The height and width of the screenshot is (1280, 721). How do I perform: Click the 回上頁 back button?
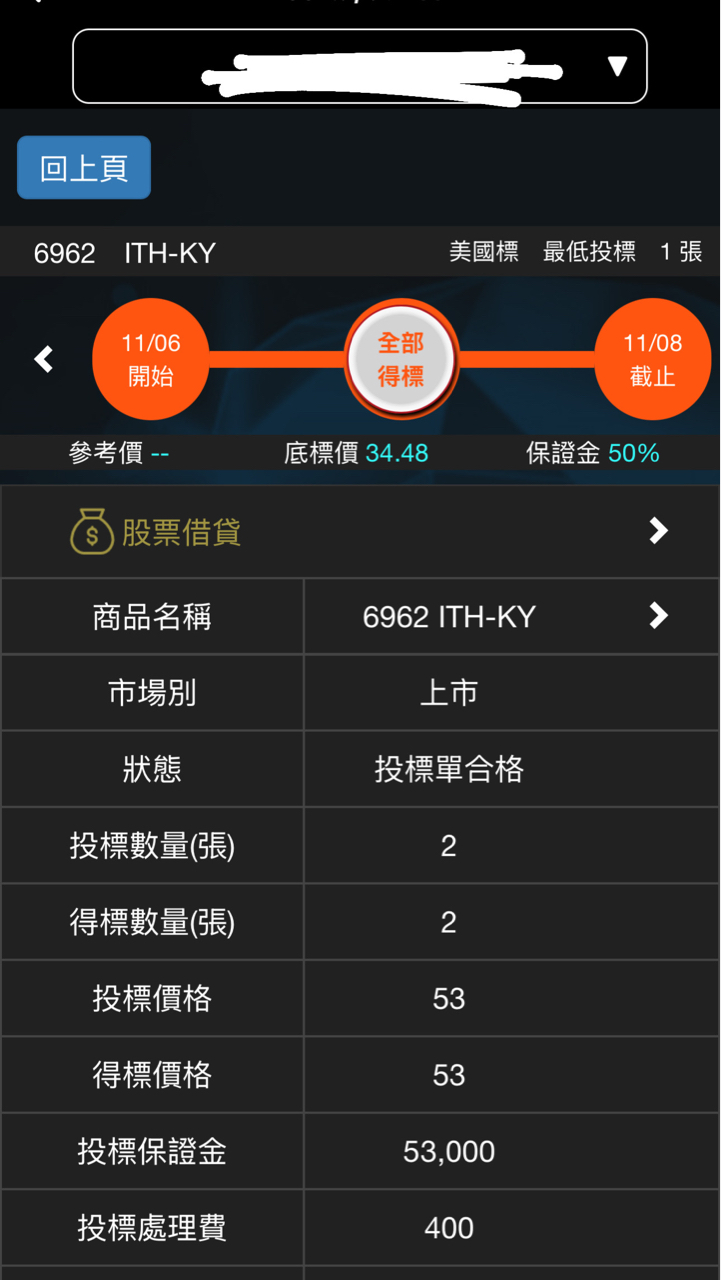pos(83,167)
